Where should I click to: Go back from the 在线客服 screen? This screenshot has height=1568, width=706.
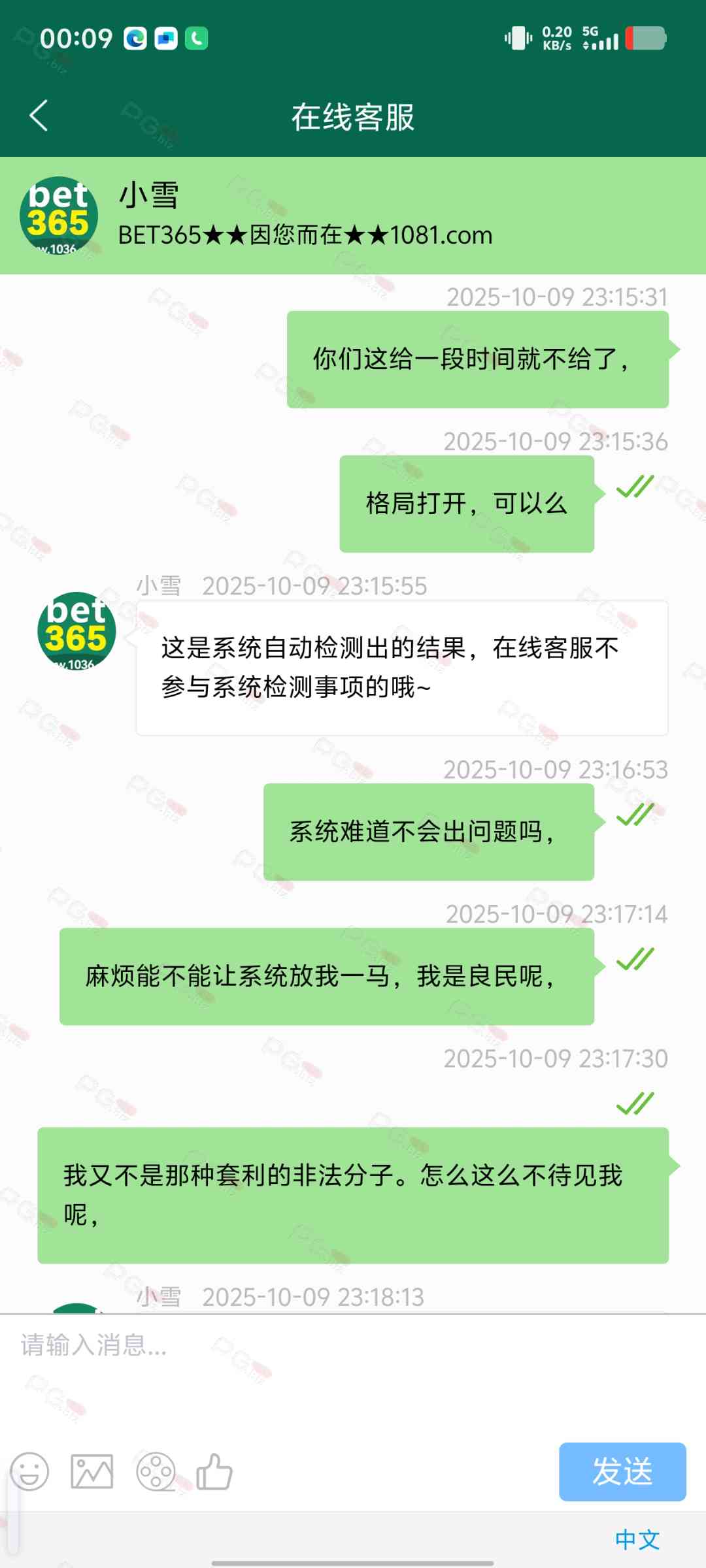click(39, 116)
